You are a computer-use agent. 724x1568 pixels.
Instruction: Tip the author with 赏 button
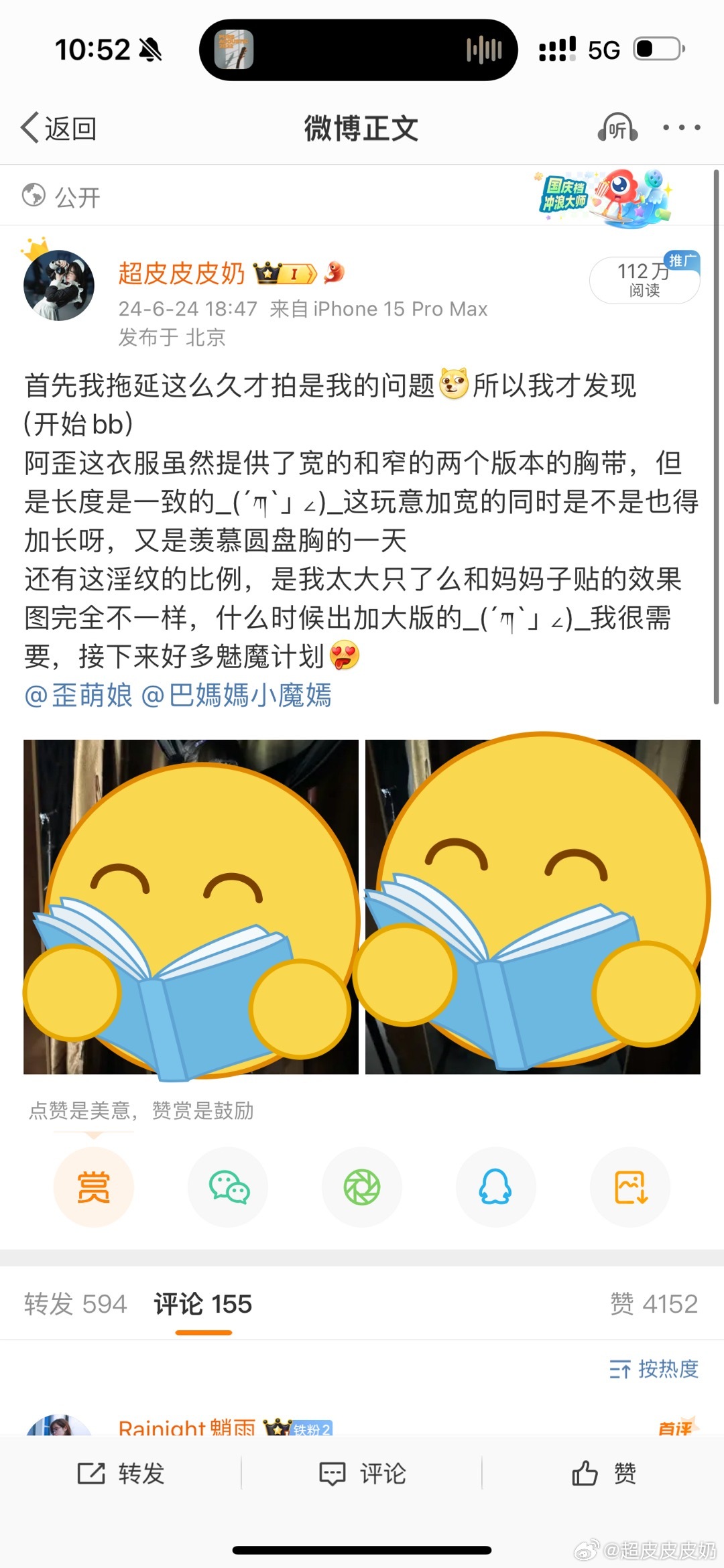pyautogui.click(x=94, y=1187)
